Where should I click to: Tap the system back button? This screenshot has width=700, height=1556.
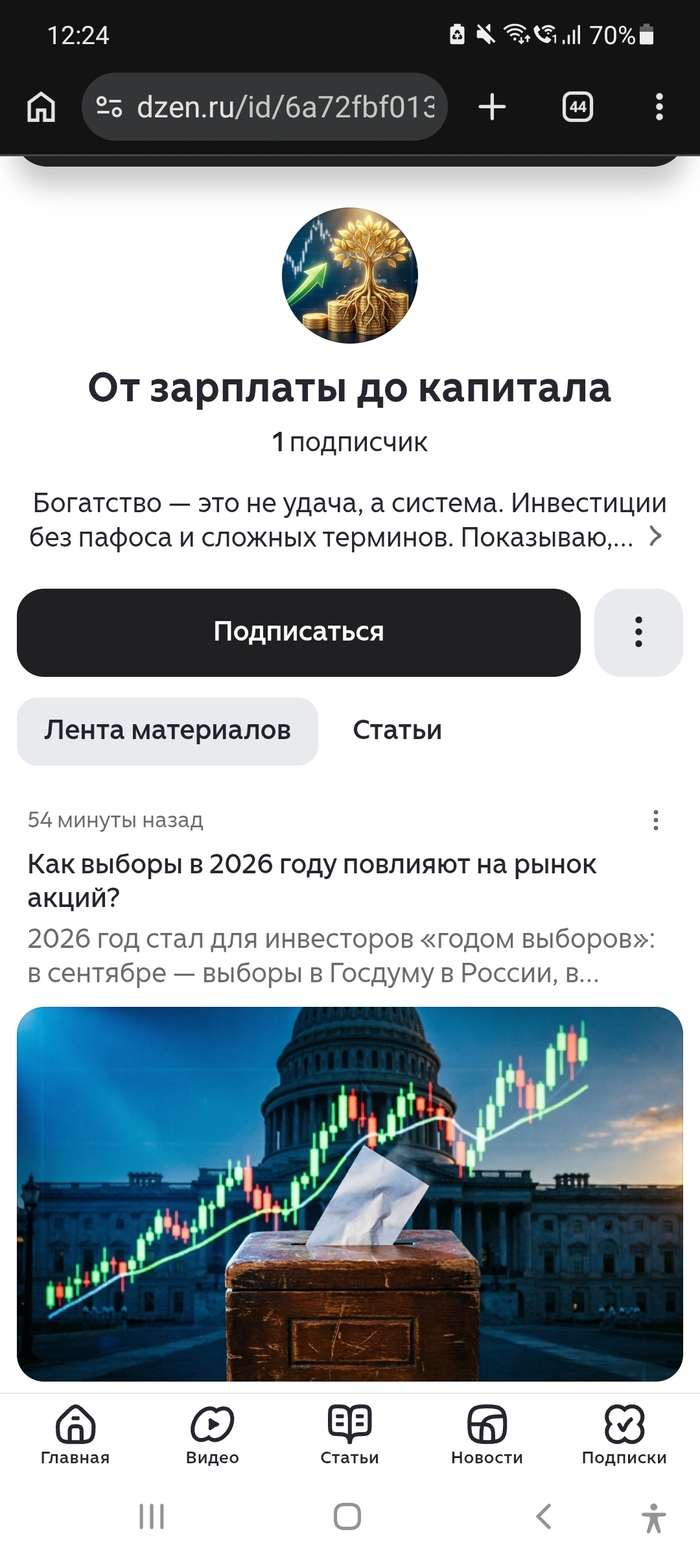point(543,1517)
